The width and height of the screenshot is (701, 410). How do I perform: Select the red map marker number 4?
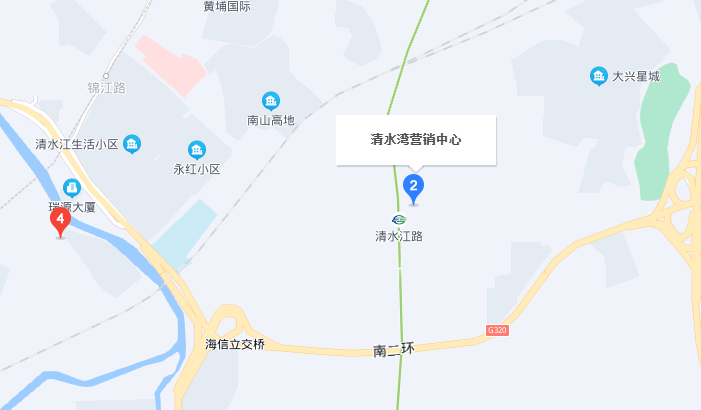[61, 220]
